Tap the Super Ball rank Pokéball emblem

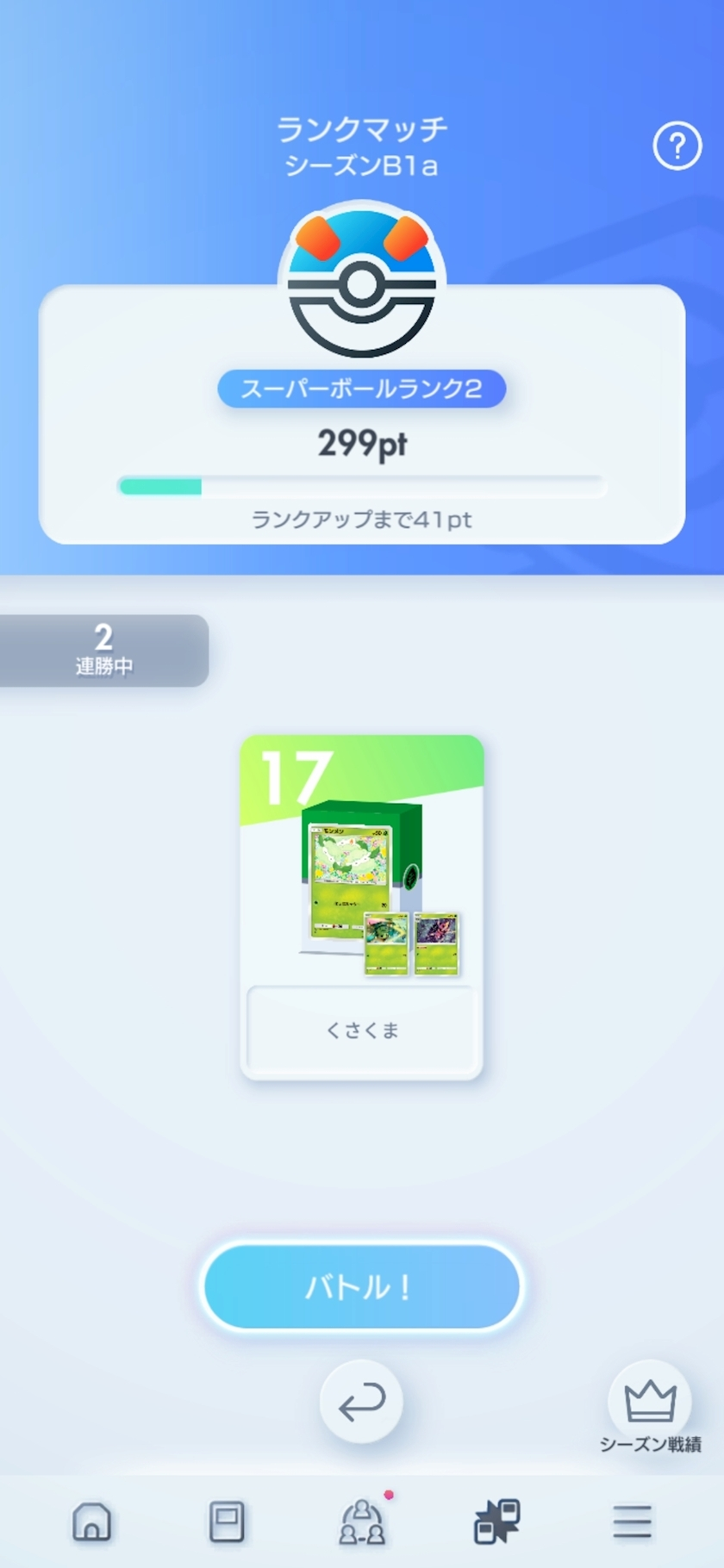point(361,284)
